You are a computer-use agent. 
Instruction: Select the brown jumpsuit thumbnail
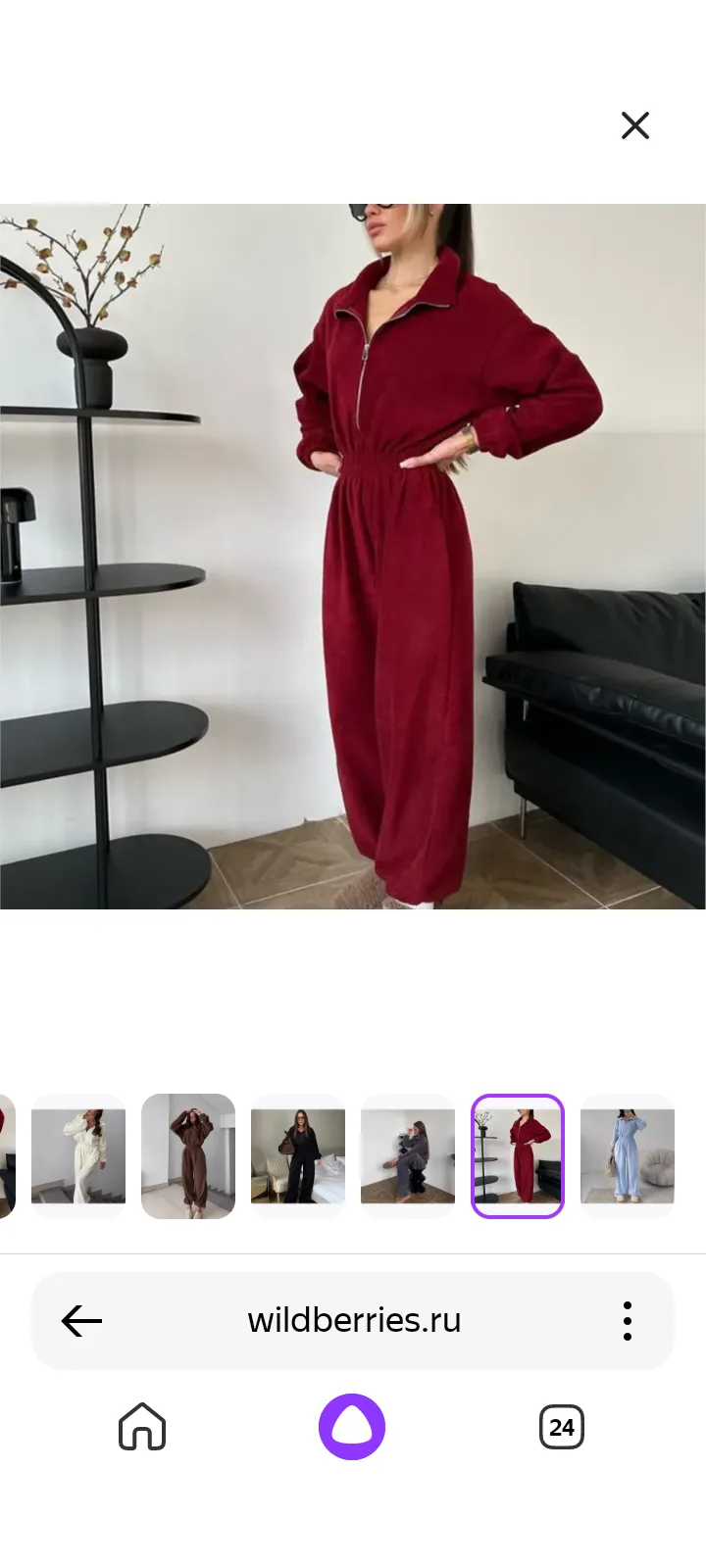coord(188,1156)
